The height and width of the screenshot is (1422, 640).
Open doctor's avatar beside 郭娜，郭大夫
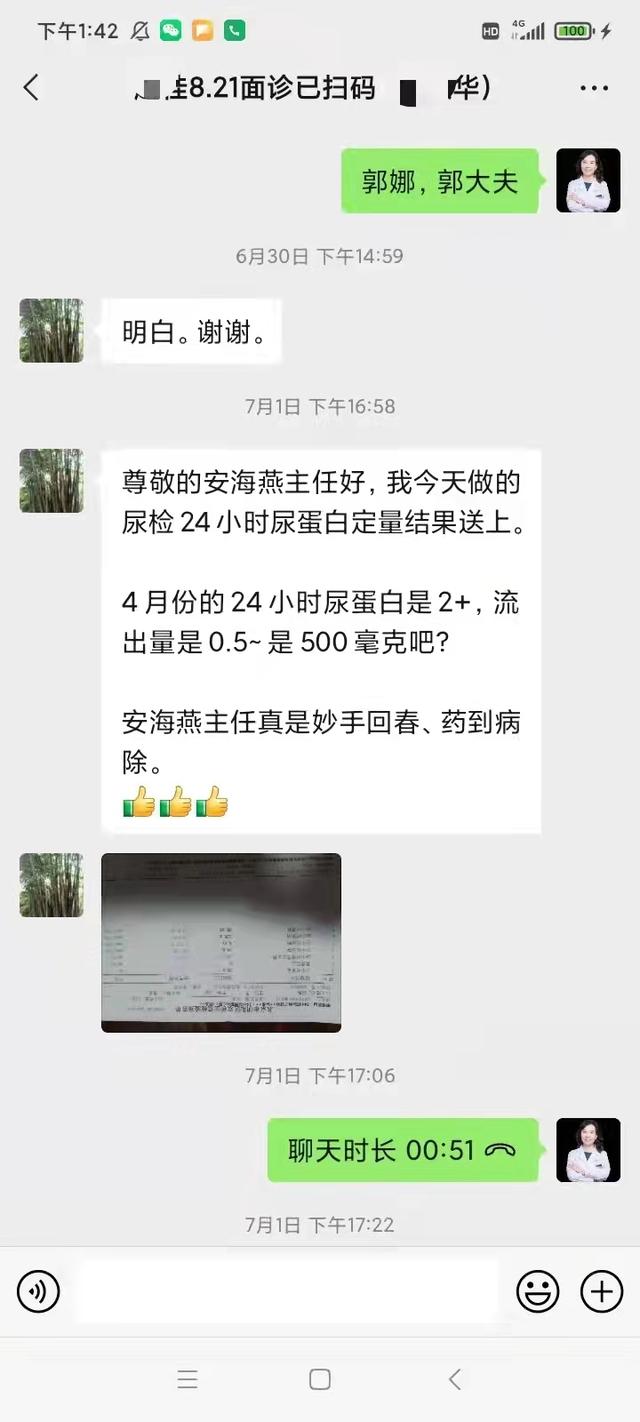tap(588, 181)
